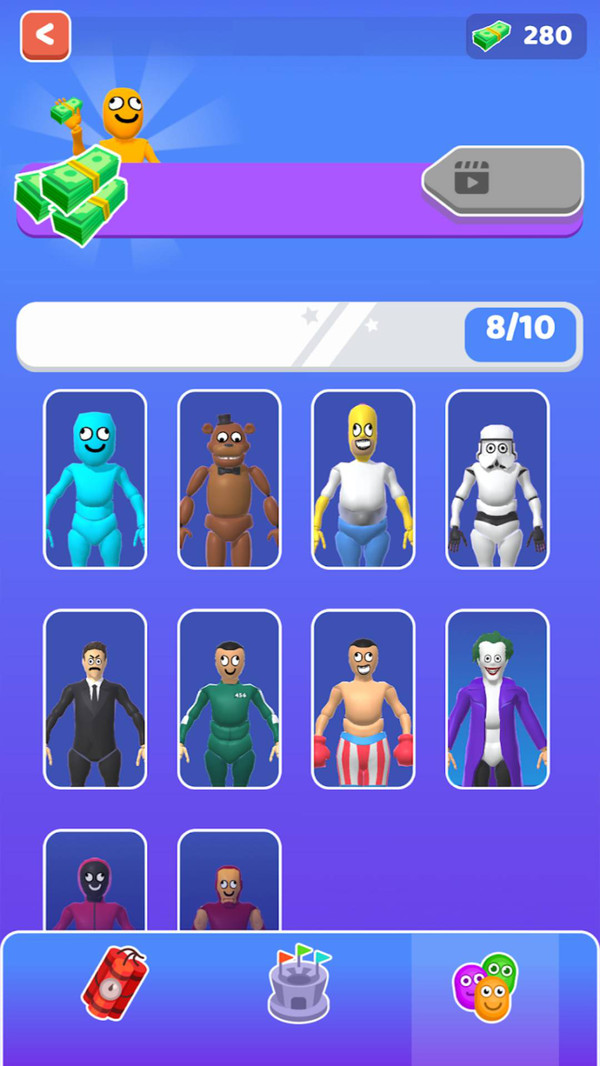Select the white armored trooper skin
Screen dimensions: 600x1066
coord(497,479)
